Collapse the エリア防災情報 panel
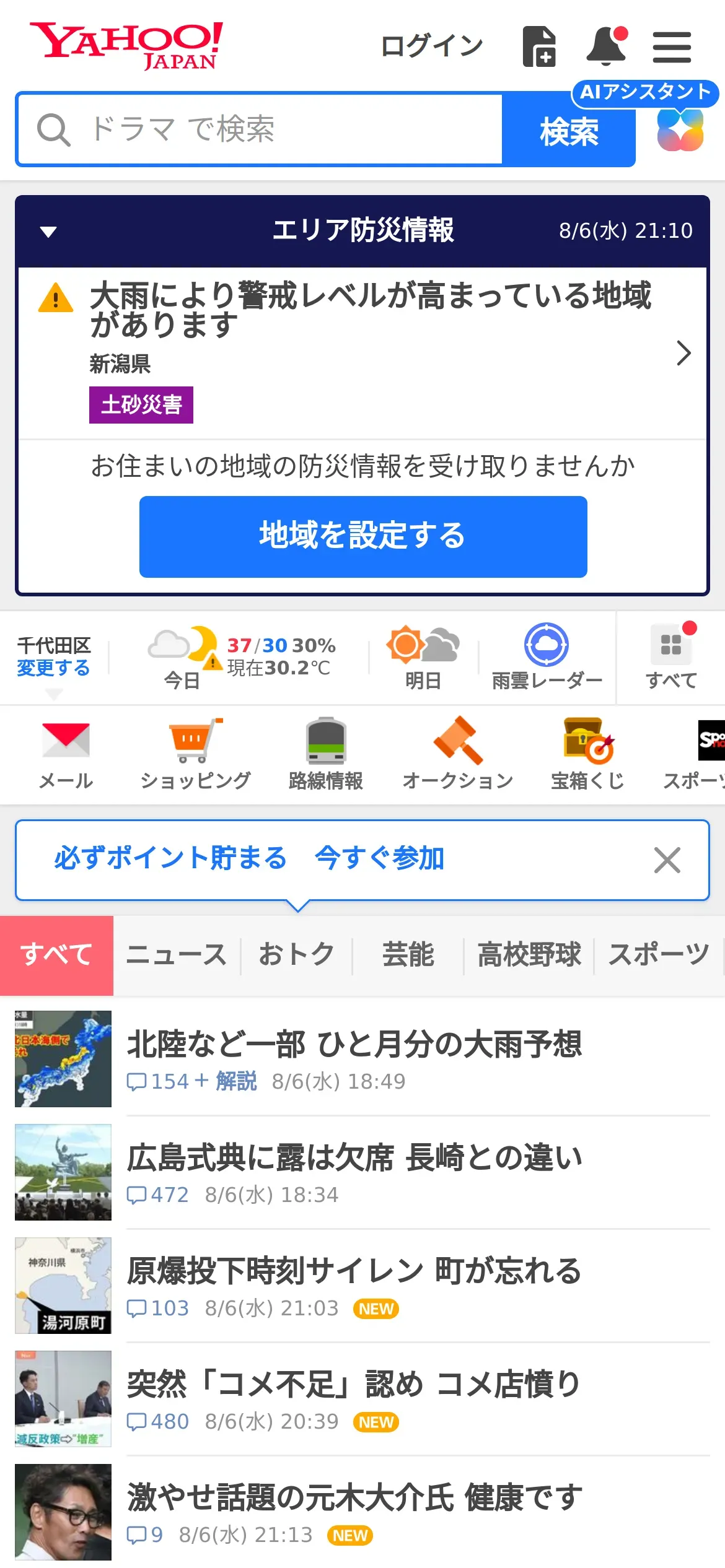 [x=48, y=232]
